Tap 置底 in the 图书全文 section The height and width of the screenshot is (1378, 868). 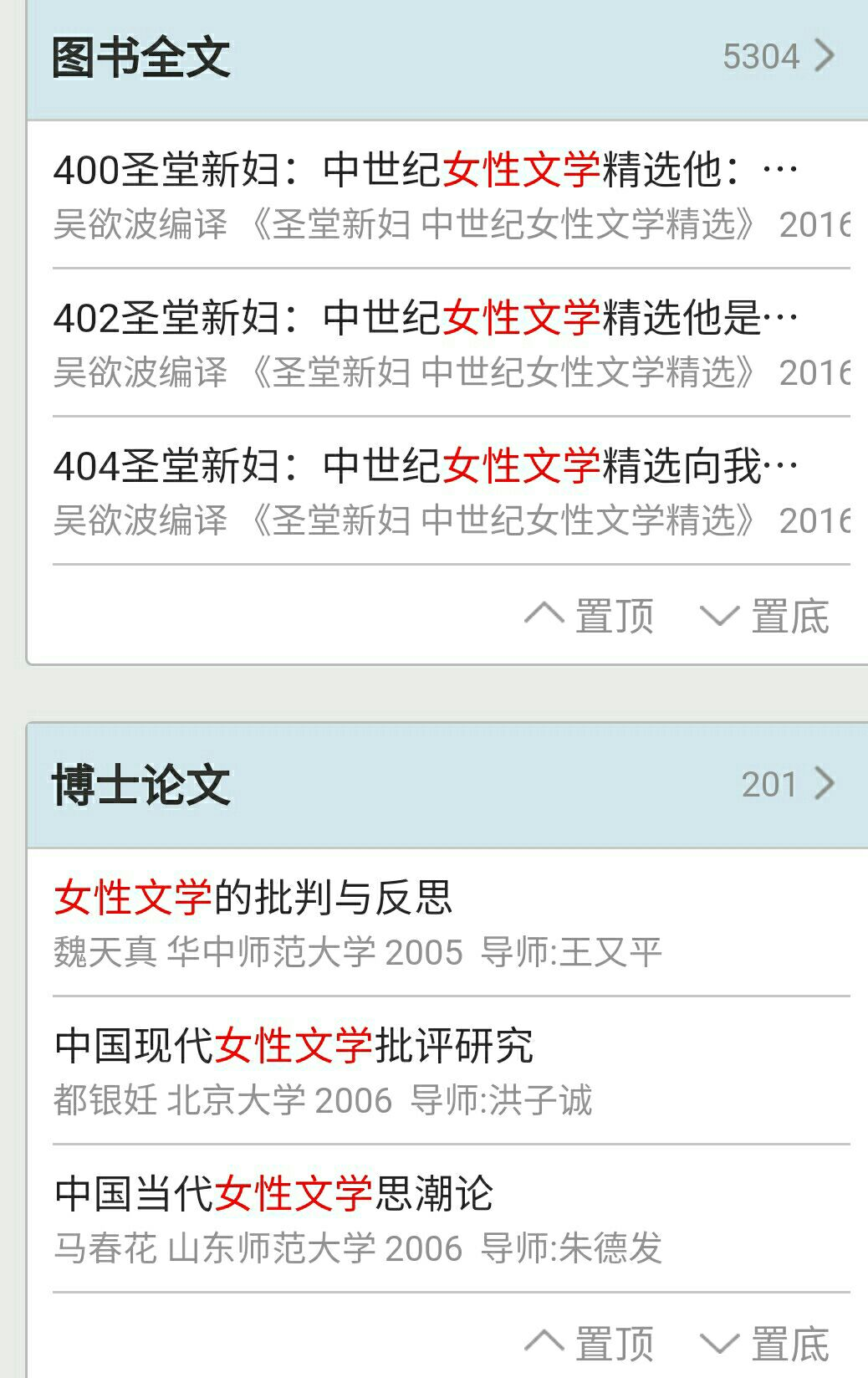(765, 617)
